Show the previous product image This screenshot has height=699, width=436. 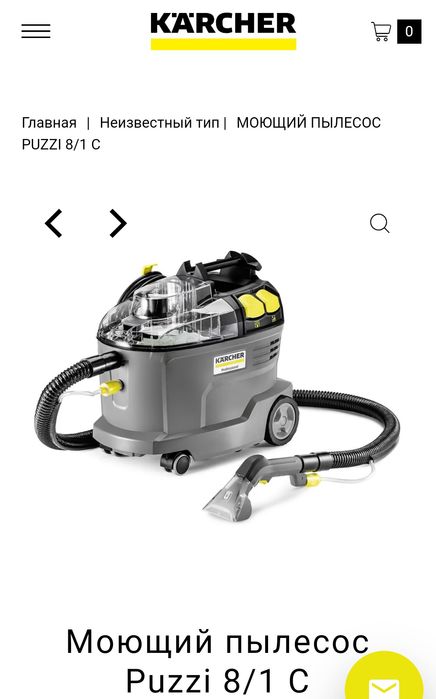click(x=53, y=223)
